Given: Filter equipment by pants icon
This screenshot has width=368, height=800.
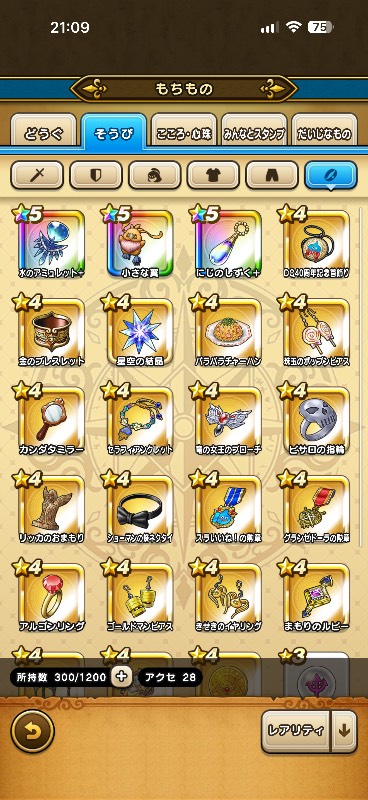Looking at the screenshot, I should (x=272, y=176).
